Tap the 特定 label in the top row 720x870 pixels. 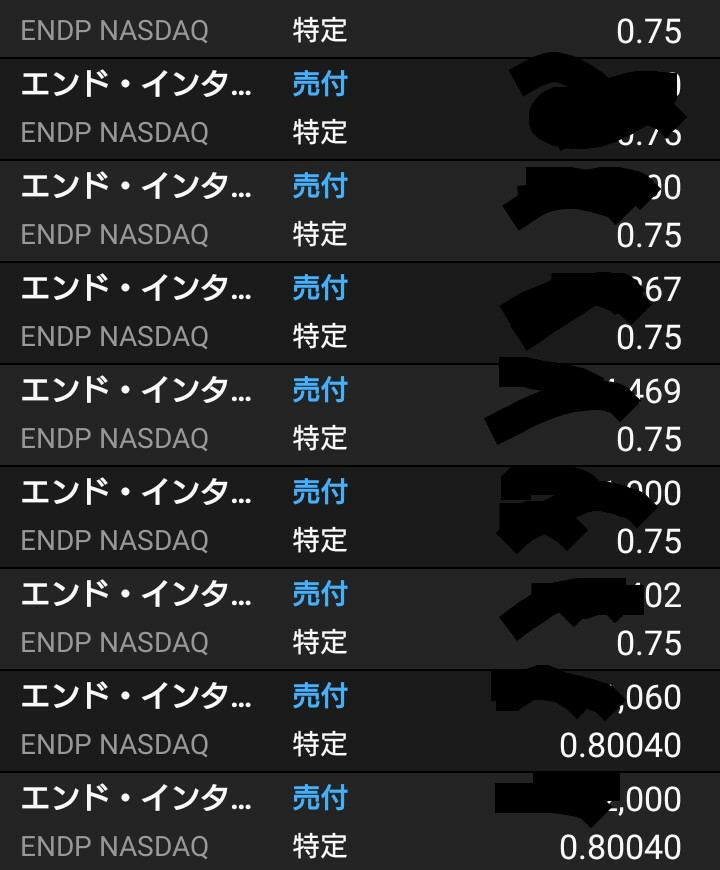[x=319, y=31]
